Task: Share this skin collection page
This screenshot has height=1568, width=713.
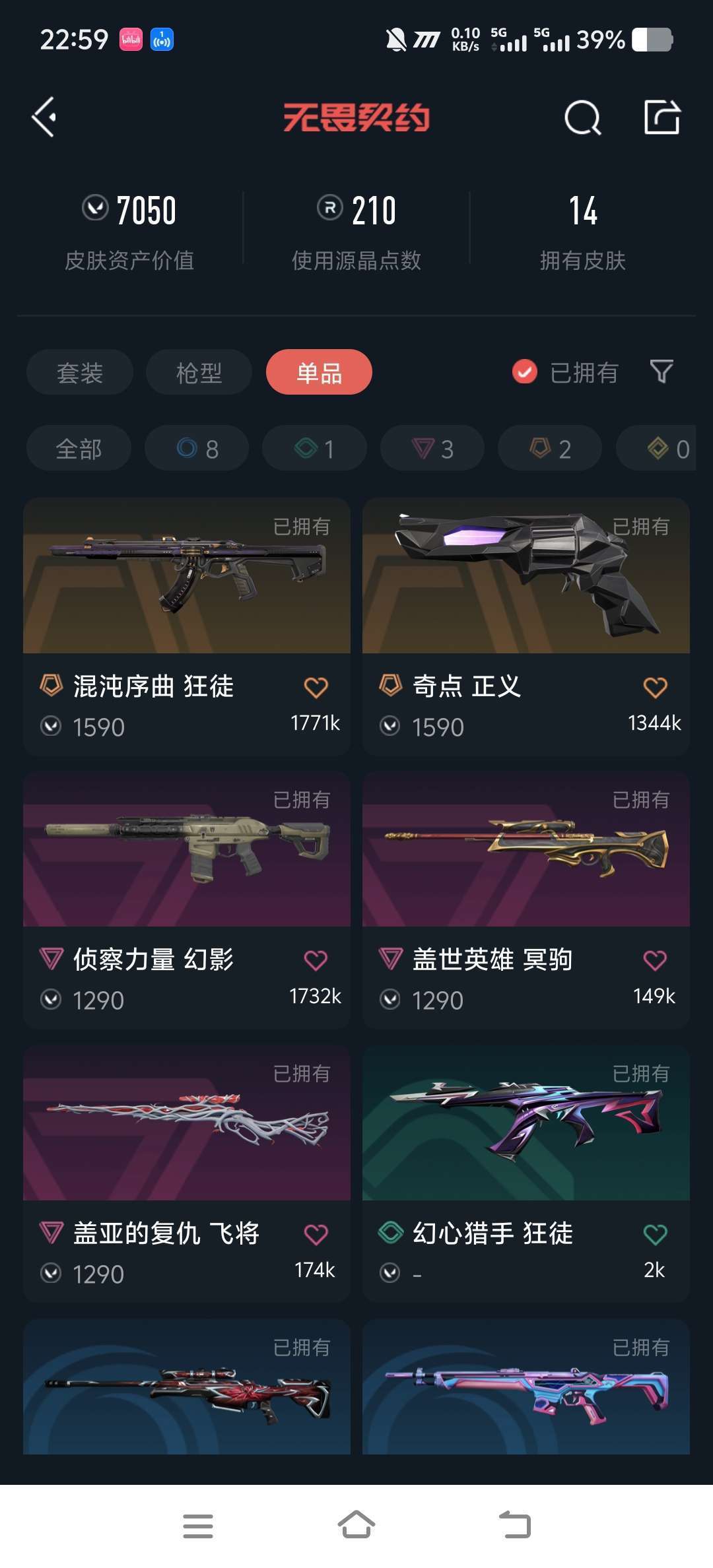Action: click(x=662, y=117)
